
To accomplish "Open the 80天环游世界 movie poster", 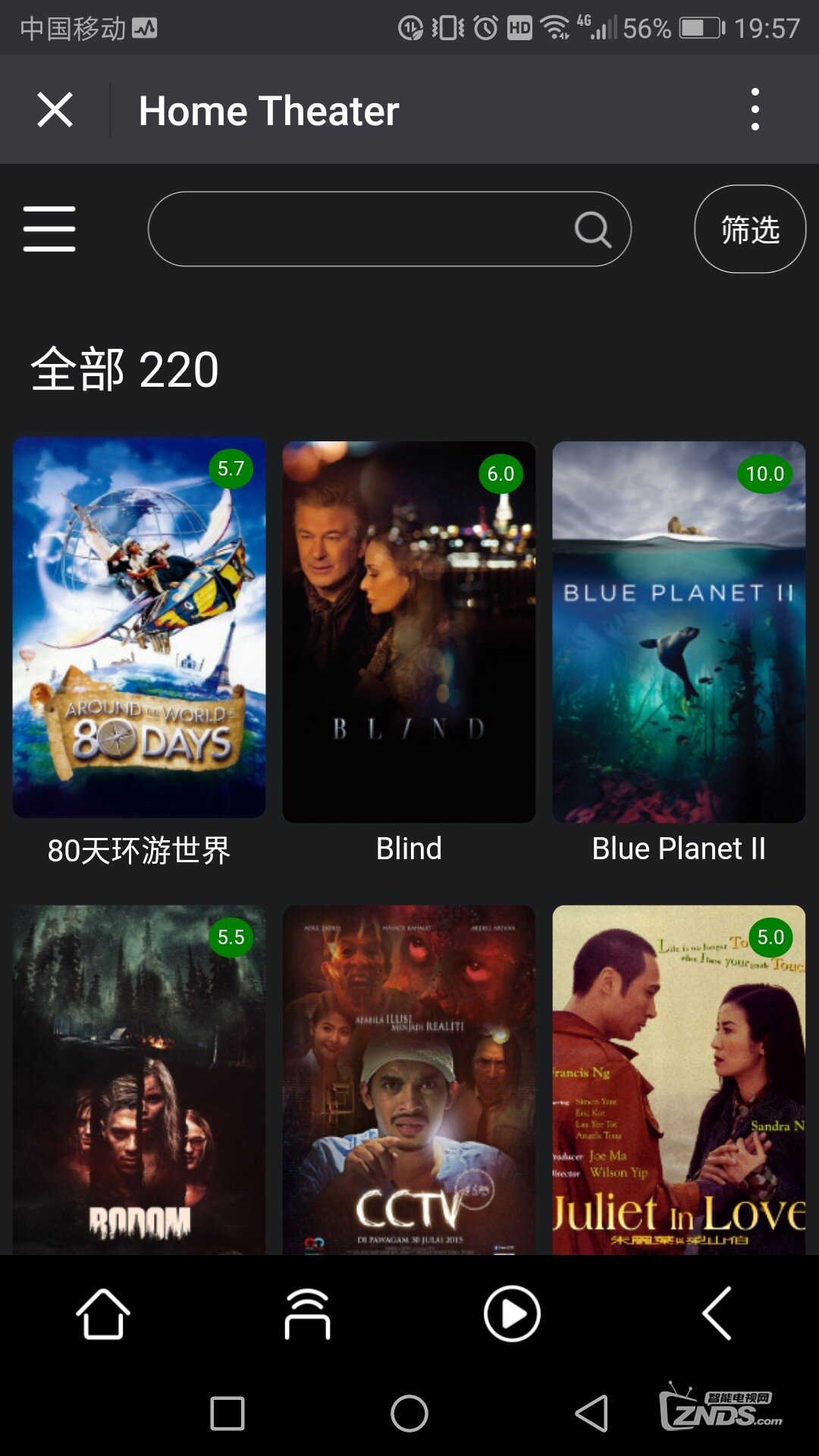I will point(140,628).
